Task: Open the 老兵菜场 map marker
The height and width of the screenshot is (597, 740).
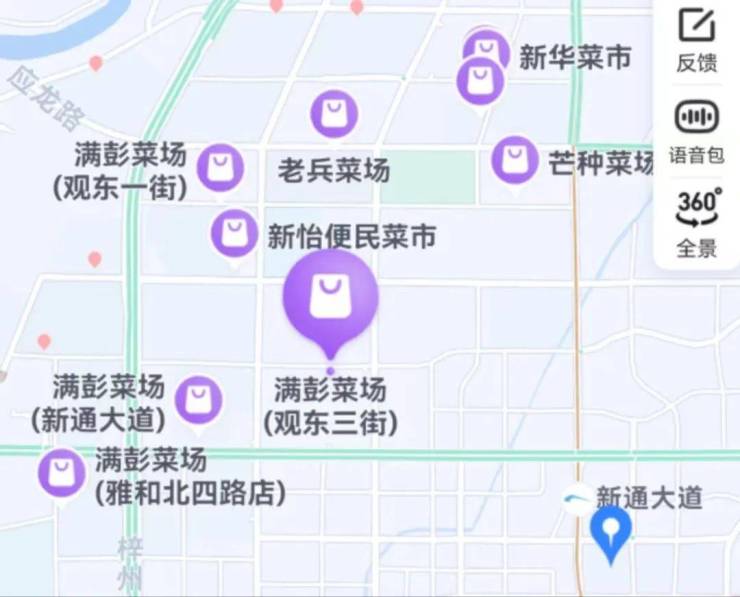Action: tap(334, 115)
